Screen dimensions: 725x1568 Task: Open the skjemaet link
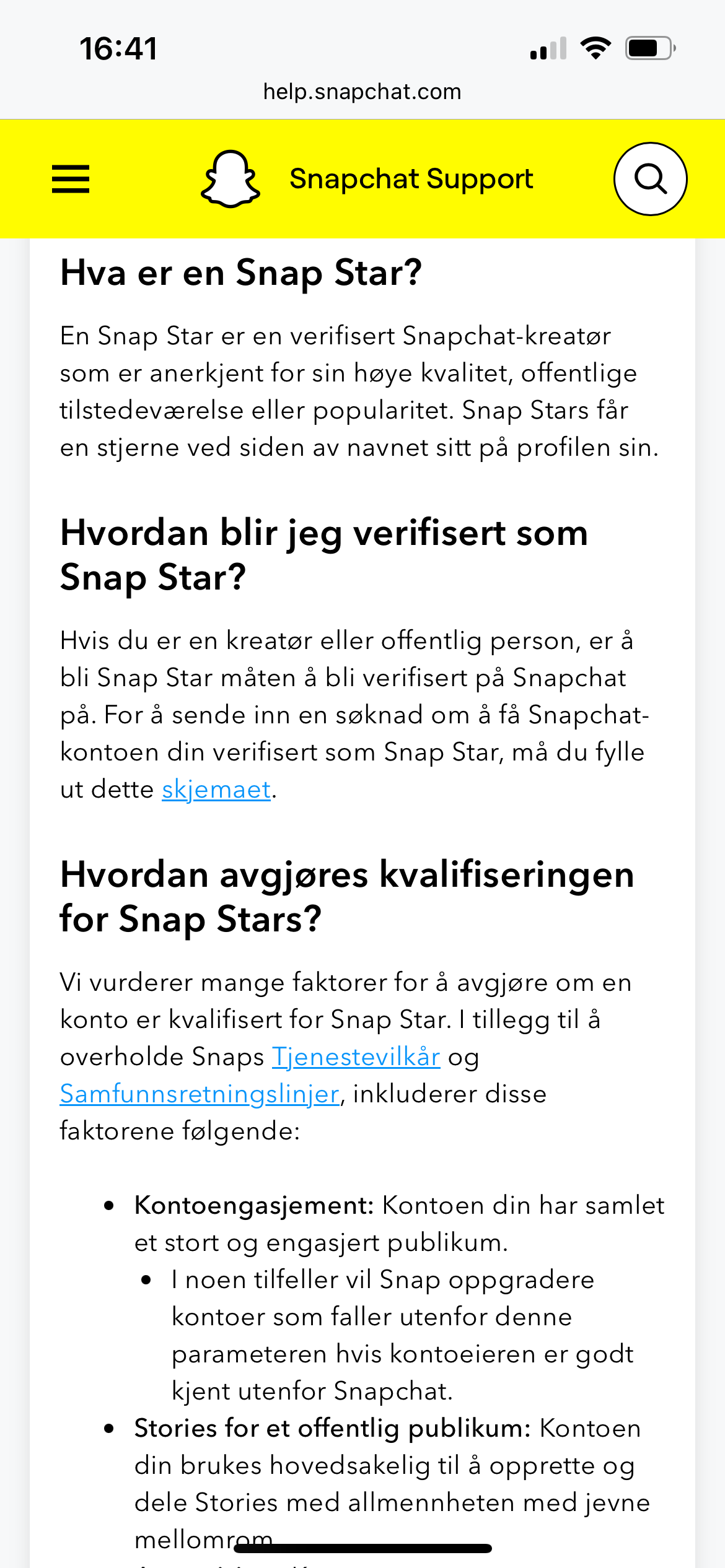pyautogui.click(x=216, y=790)
